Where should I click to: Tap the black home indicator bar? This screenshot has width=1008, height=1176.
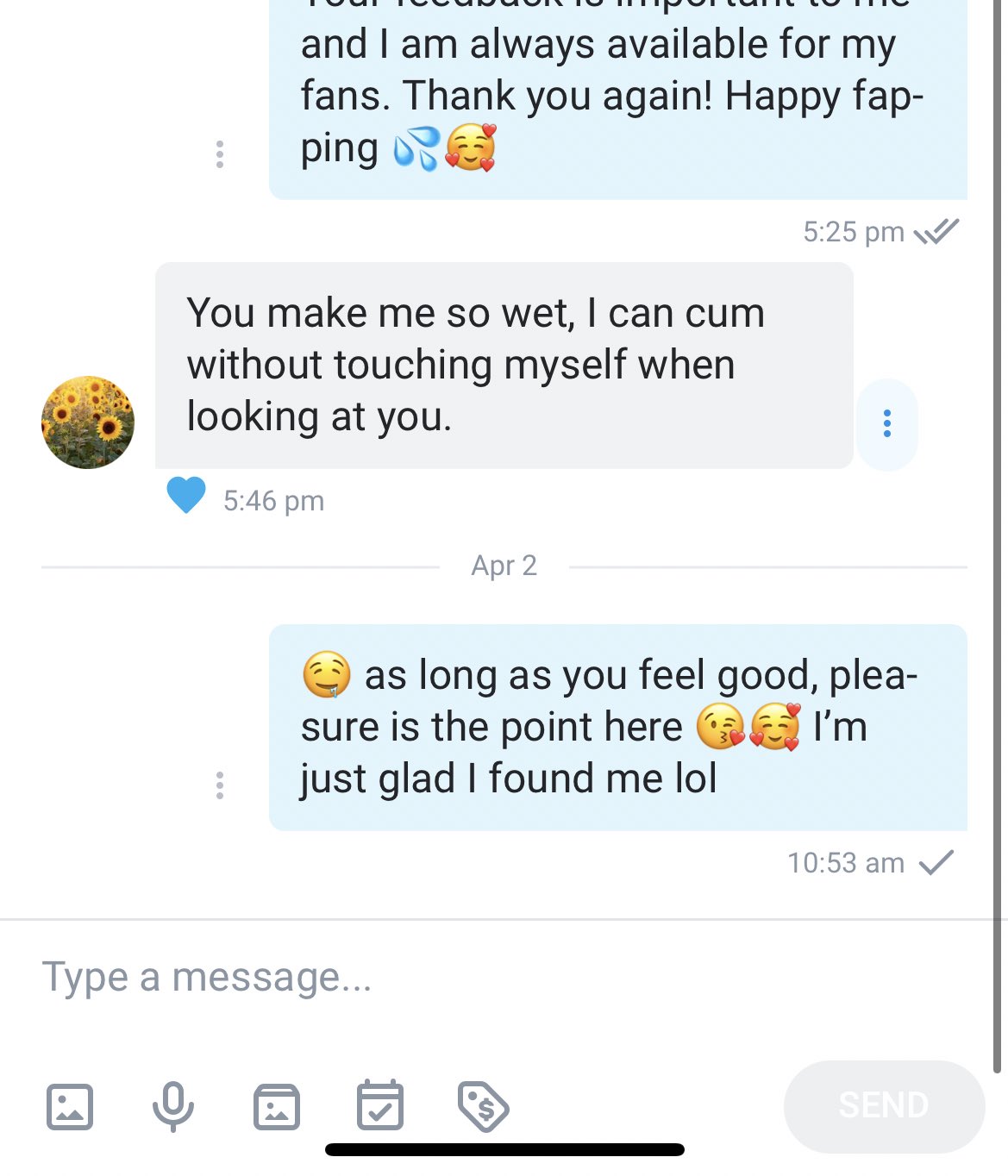(x=504, y=1149)
